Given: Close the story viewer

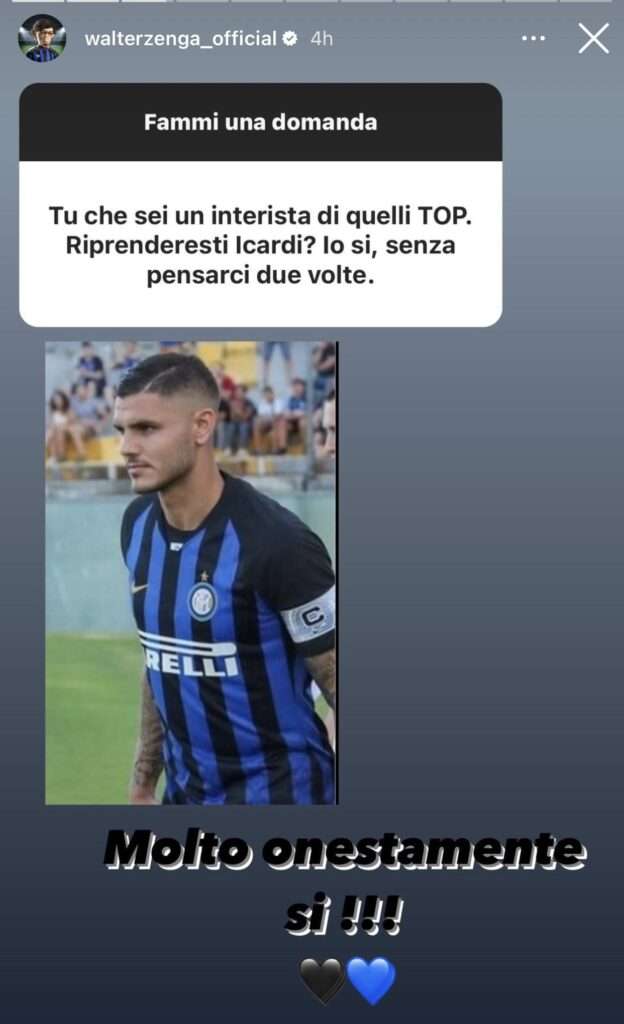Looking at the screenshot, I should (x=593, y=39).
